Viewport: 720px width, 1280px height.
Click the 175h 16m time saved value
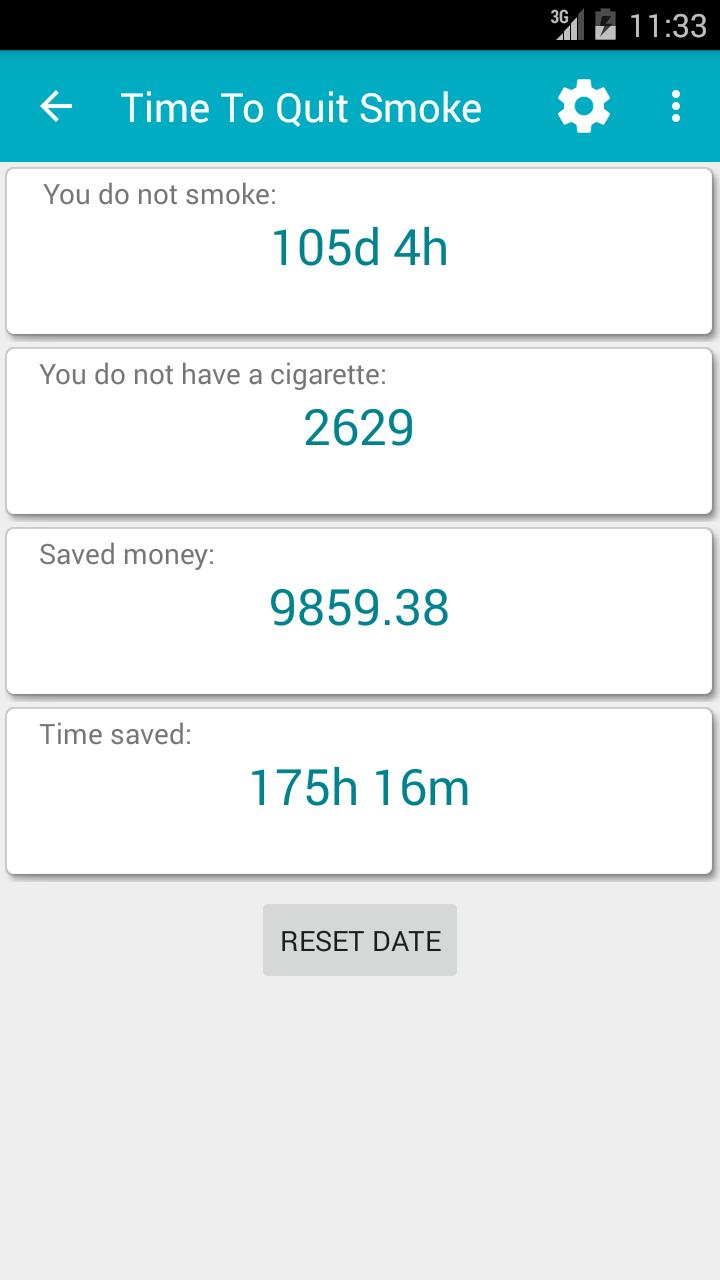point(360,786)
